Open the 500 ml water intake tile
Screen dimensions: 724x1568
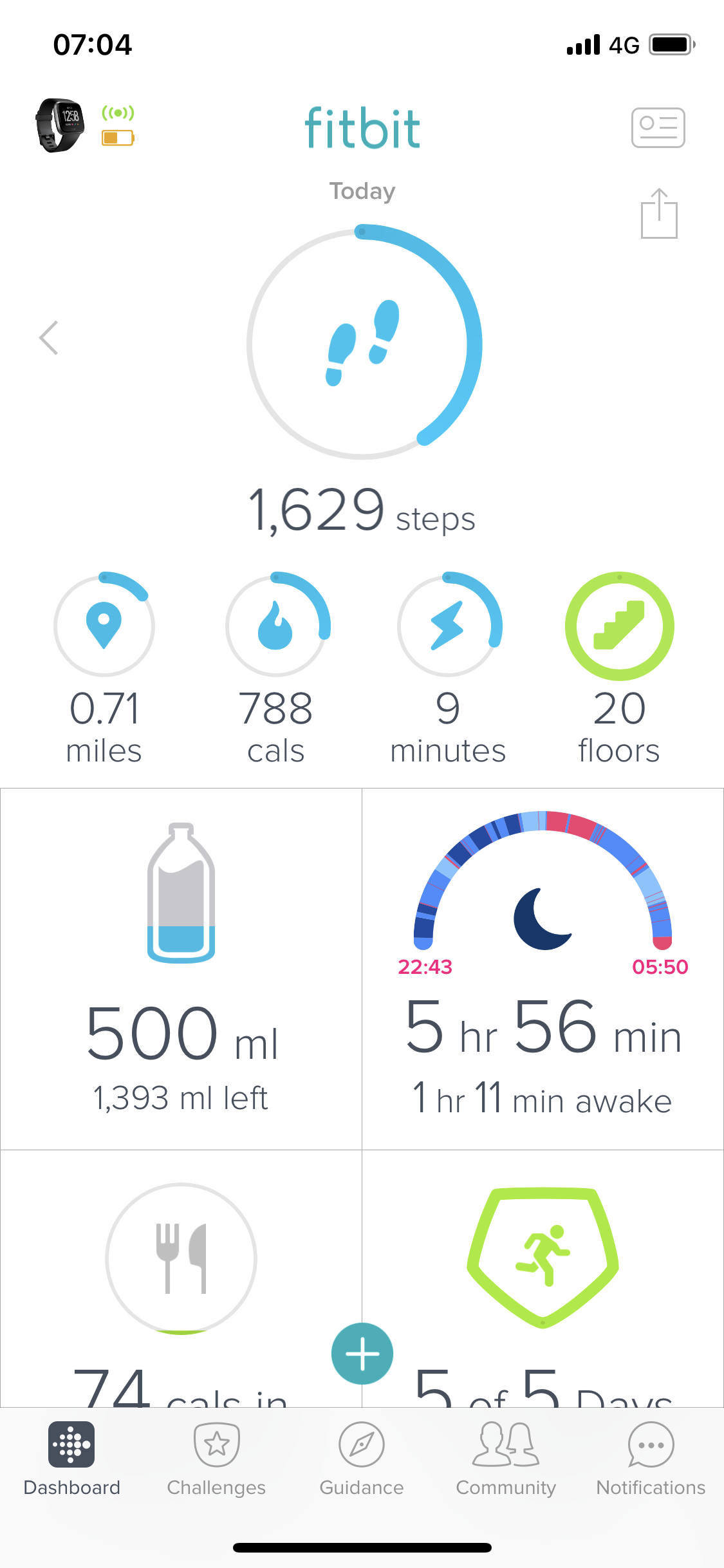(x=181, y=968)
